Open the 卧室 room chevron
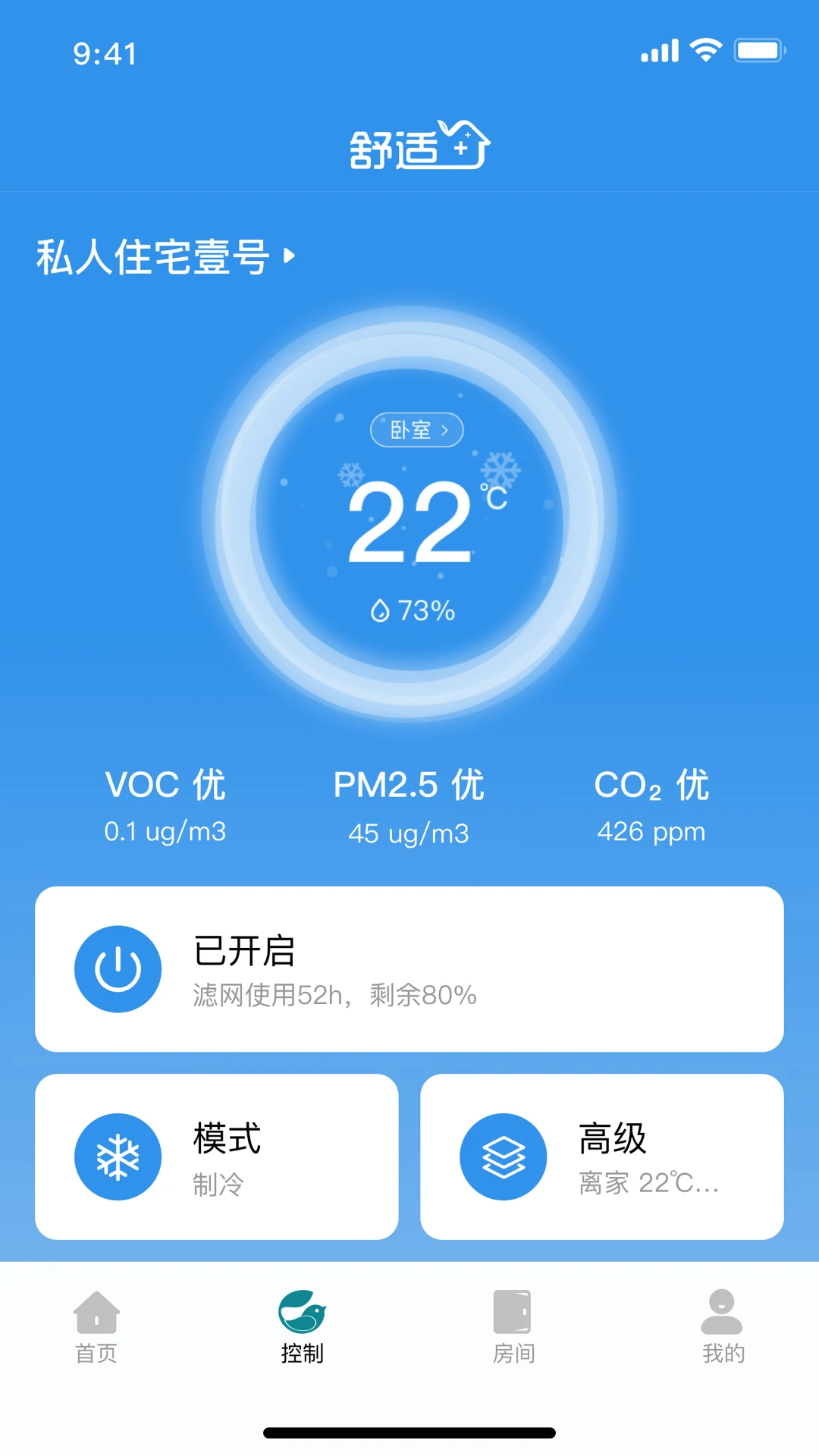This screenshot has height=1456, width=819. (417, 428)
